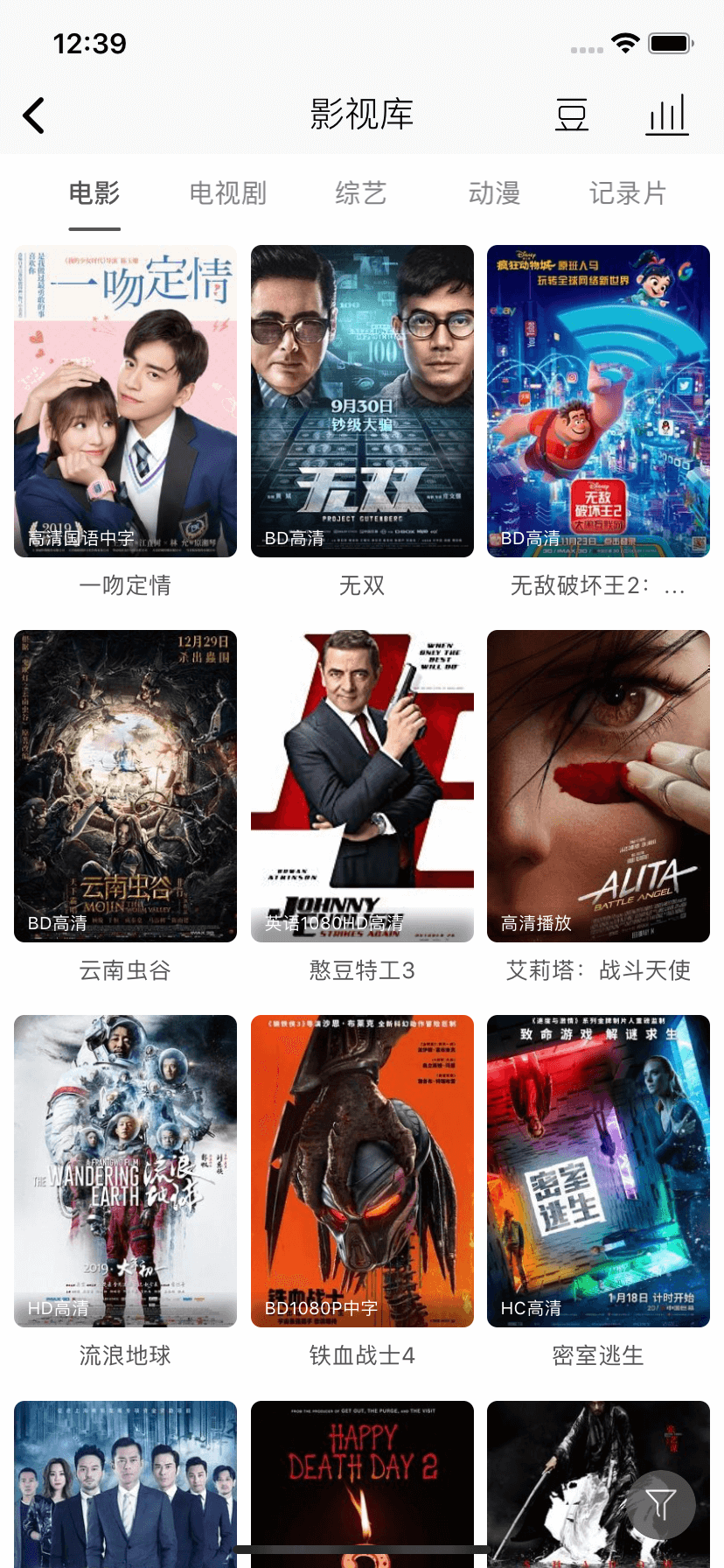The image size is (724, 1568).
Task: Go back from the 影视库 page
Action: pyautogui.click(x=34, y=115)
